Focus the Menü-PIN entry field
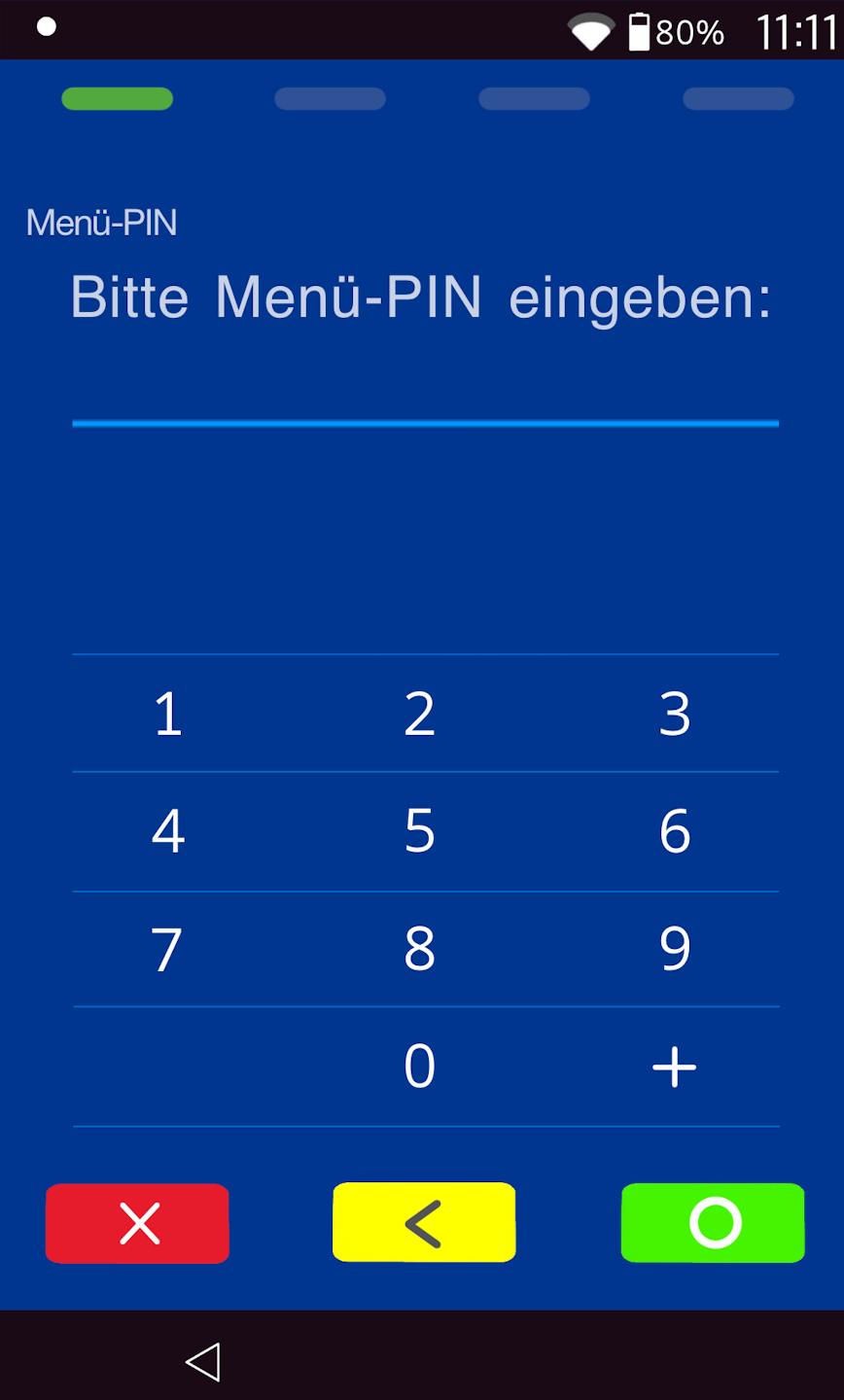 click(425, 399)
